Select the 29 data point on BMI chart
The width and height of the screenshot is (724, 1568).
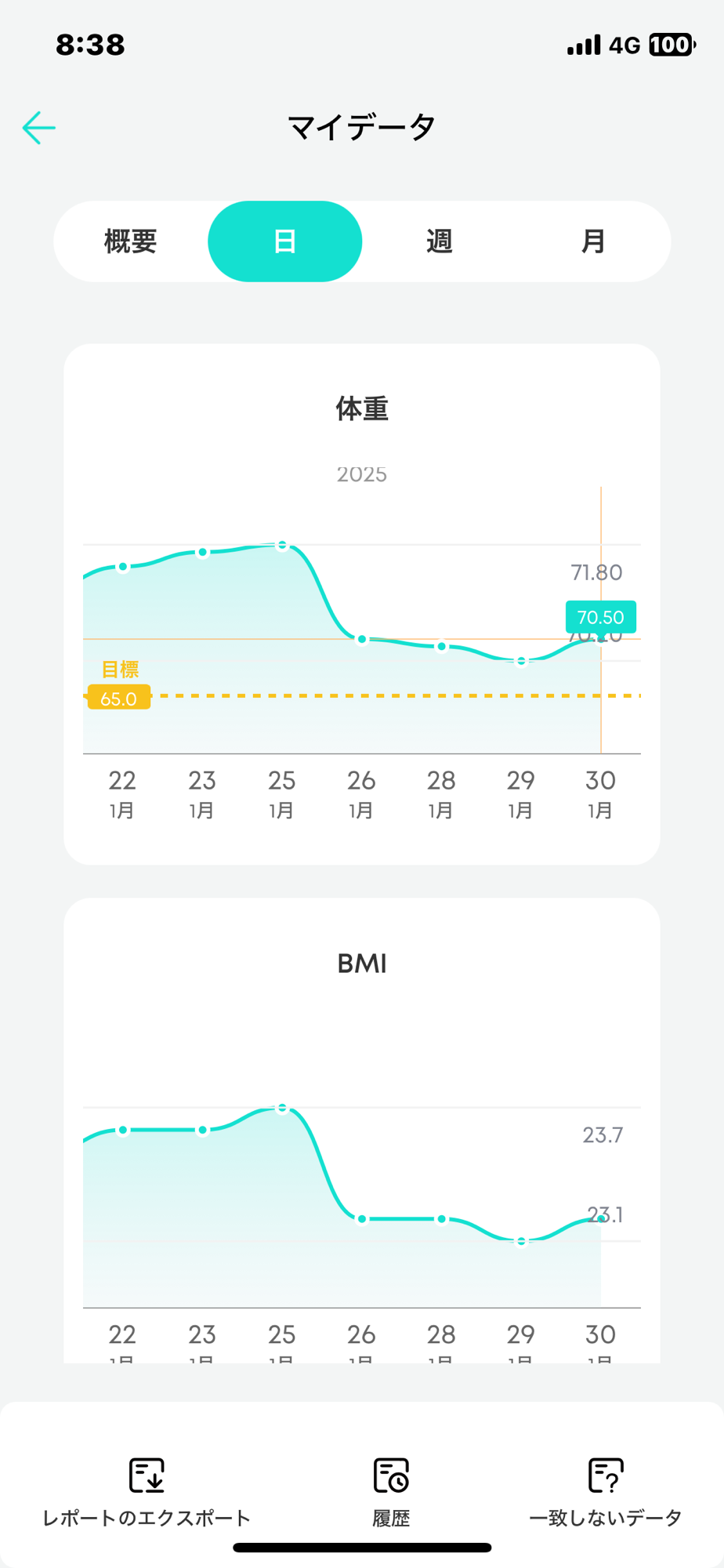(521, 1241)
